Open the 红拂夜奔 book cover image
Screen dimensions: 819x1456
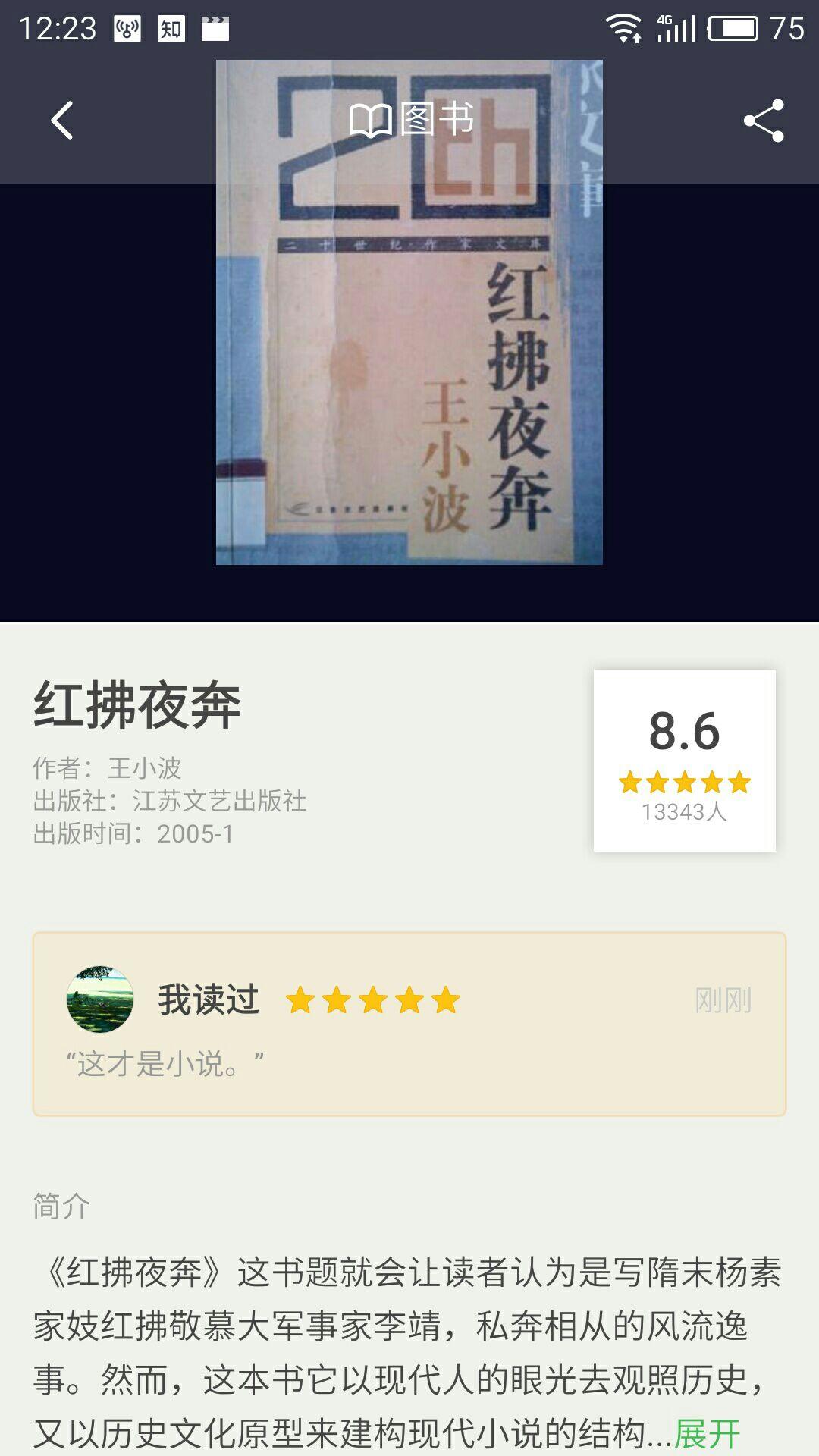click(x=409, y=312)
